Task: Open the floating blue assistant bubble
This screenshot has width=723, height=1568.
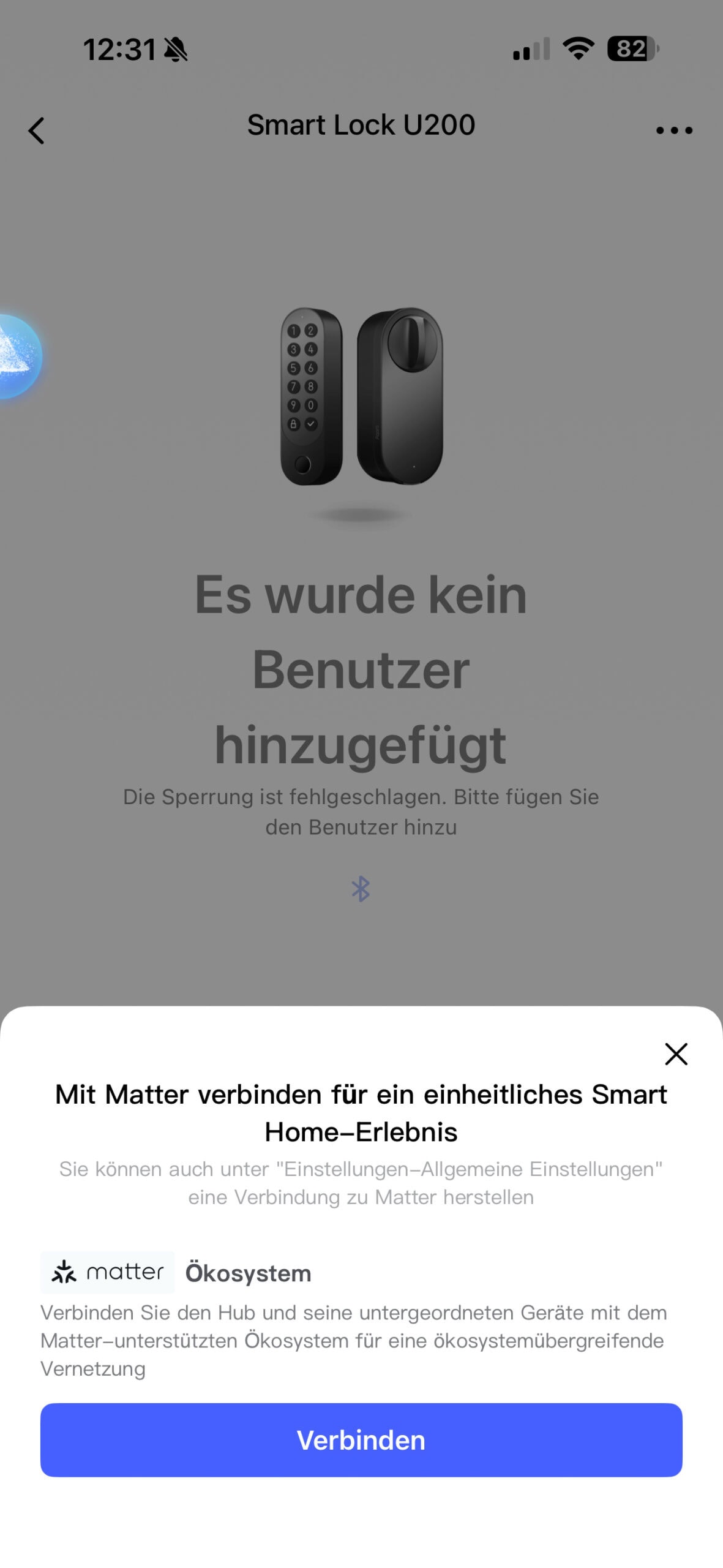Action: (18, 356)
